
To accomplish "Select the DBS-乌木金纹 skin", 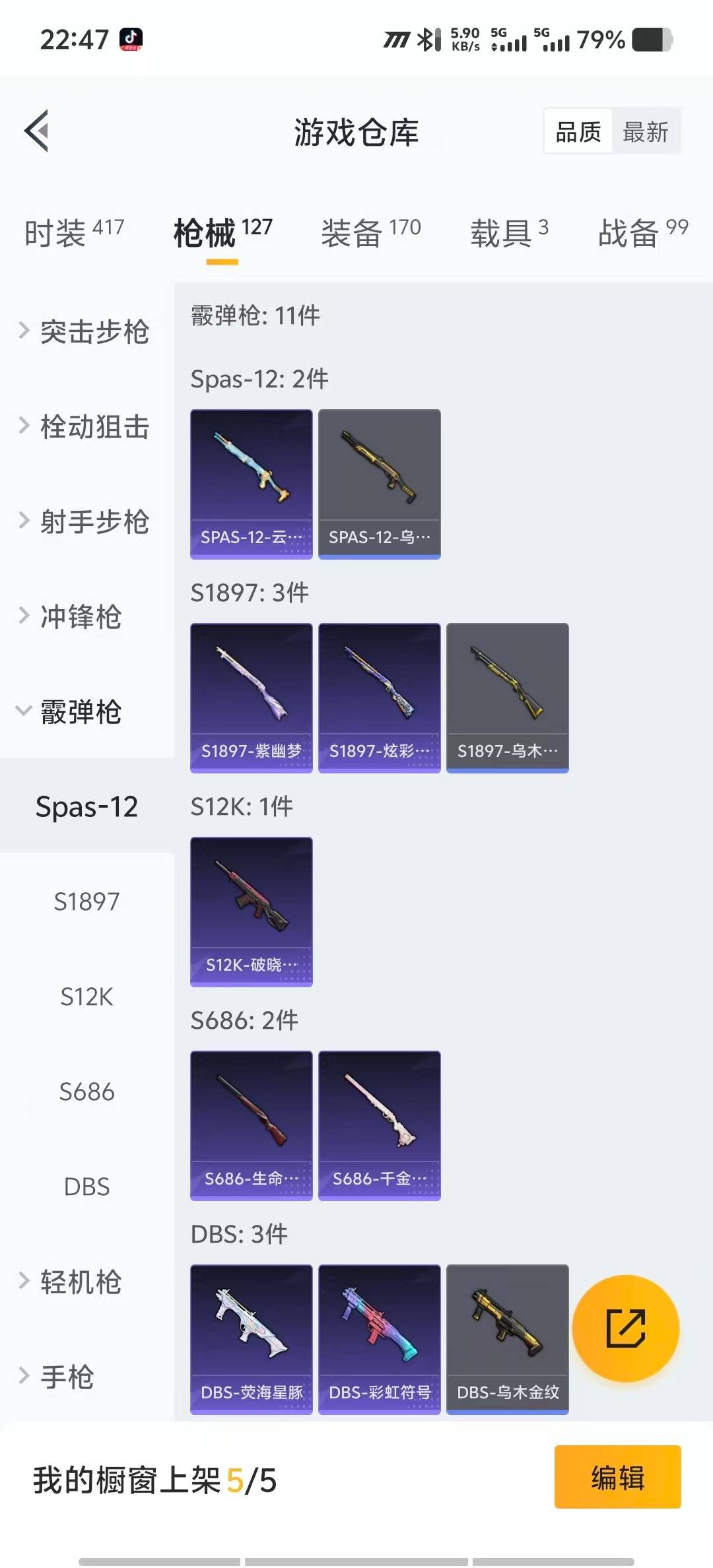I will [x=507, y=1336].
